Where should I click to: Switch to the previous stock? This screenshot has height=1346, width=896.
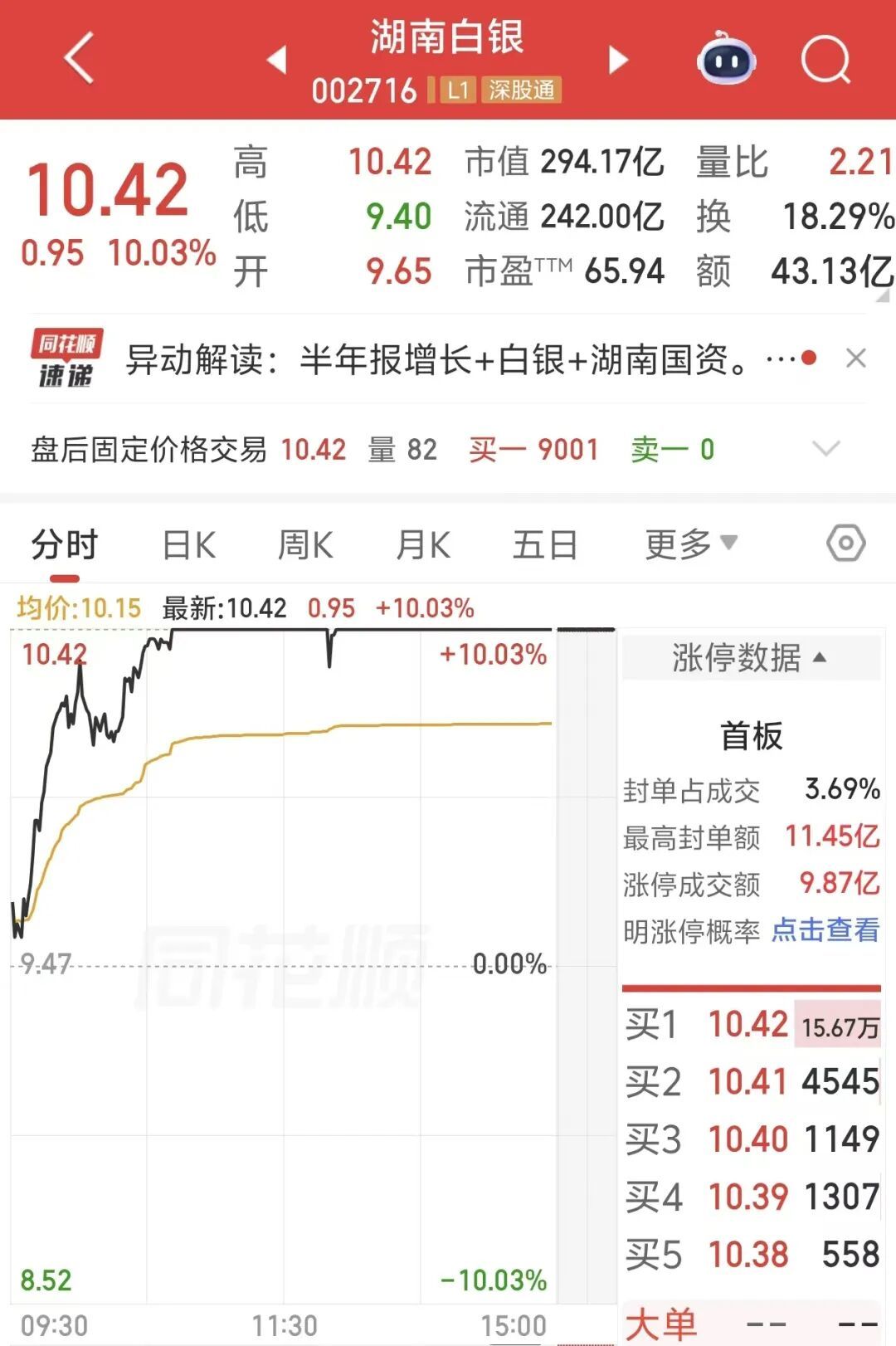pyautogui.click(x=276, y=60)
